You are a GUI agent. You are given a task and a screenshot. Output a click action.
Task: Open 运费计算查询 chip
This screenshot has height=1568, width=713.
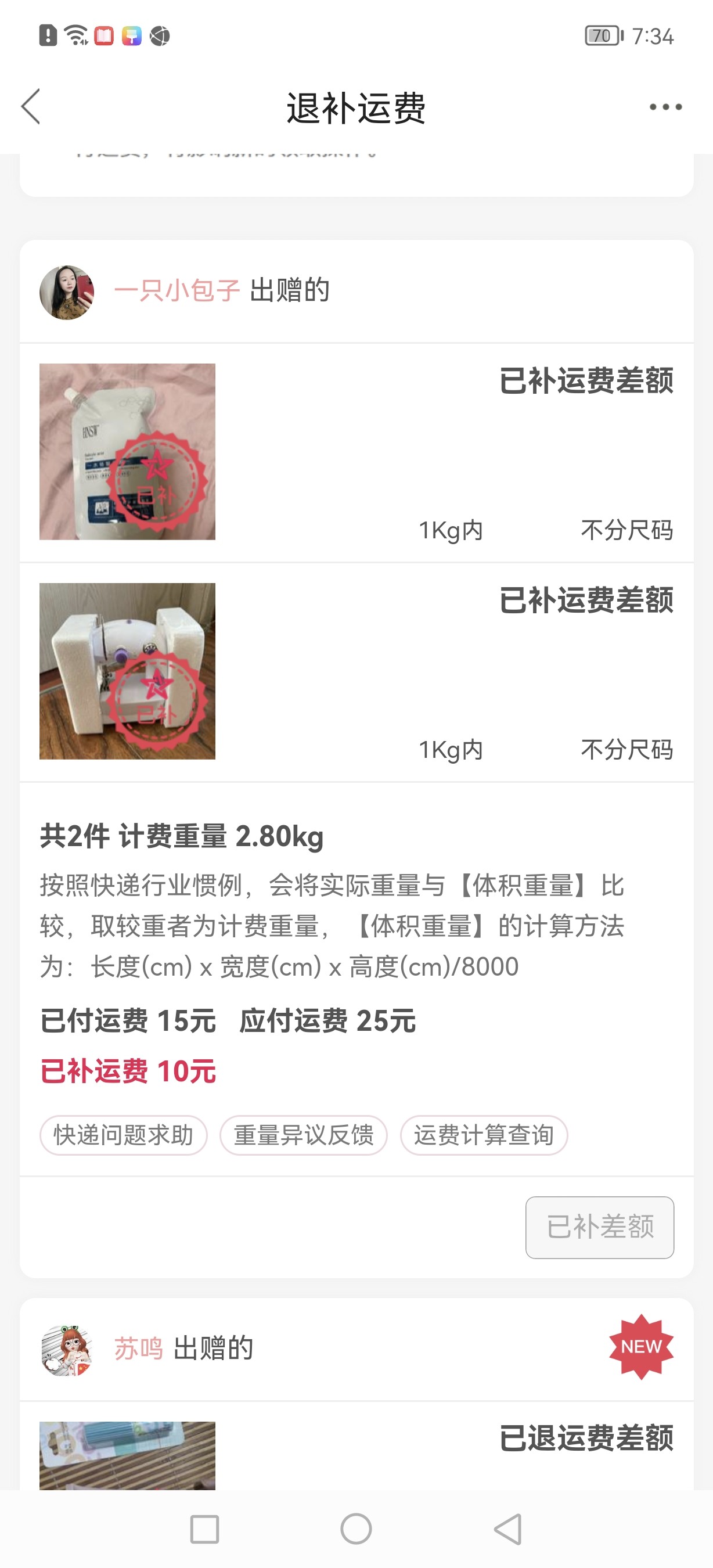tap(484, 1135)
